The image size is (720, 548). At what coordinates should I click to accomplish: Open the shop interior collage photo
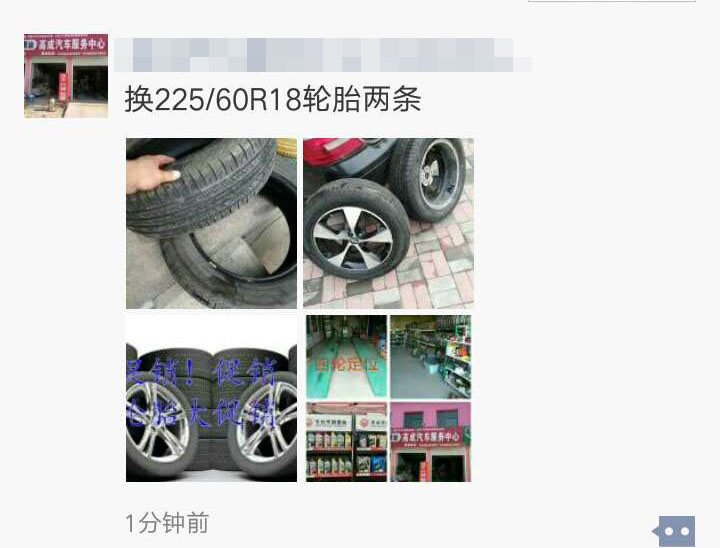coord(388,399)
